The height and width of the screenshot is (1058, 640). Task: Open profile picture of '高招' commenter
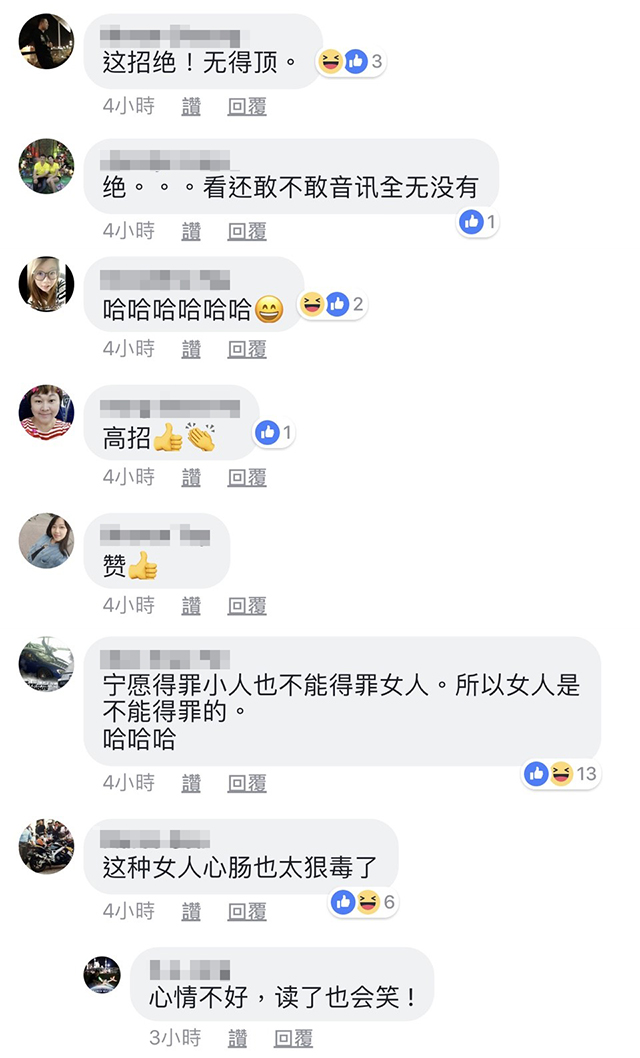point(47,412)
